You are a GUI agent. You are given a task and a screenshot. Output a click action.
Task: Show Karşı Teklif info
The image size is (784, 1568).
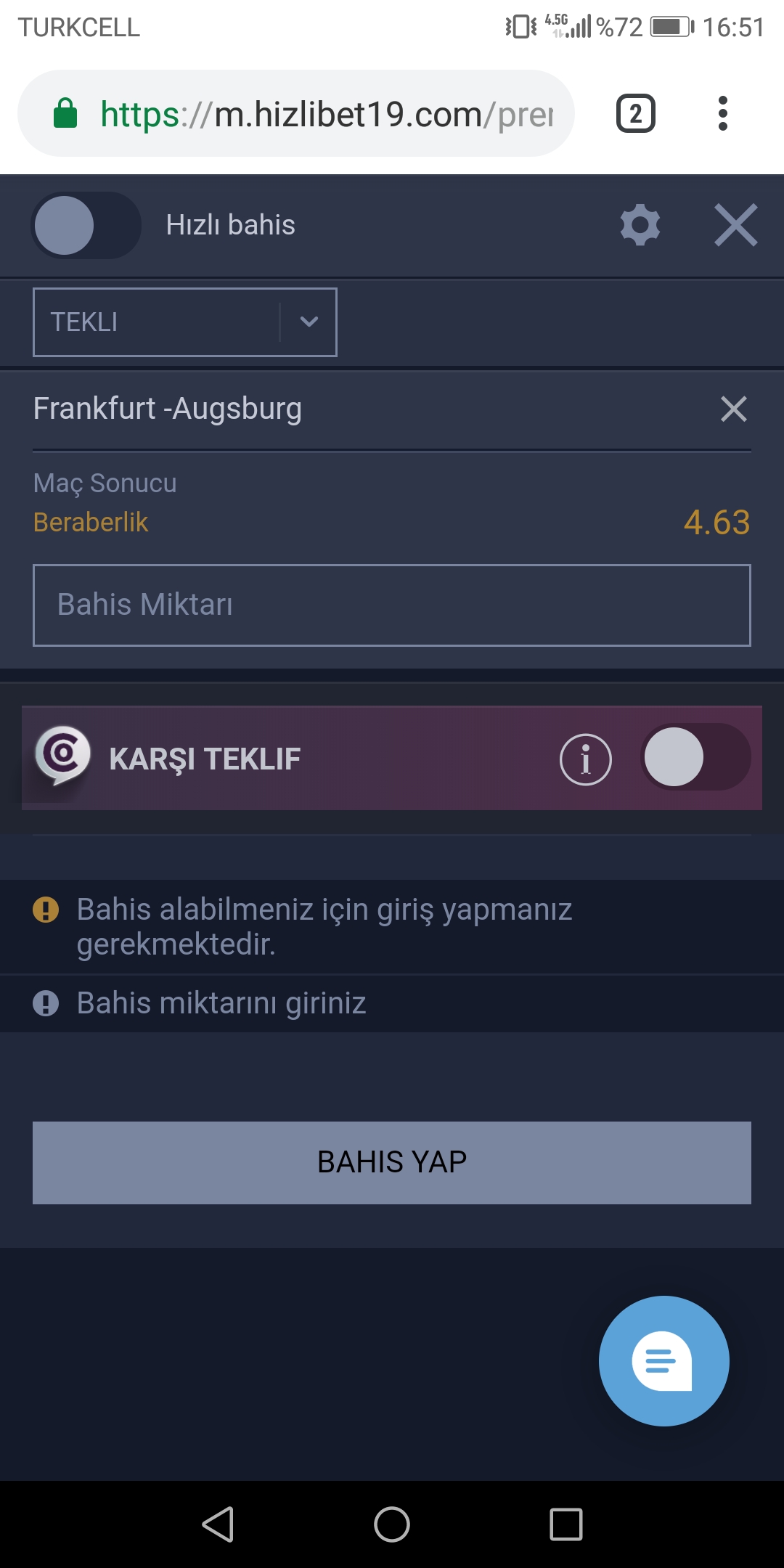coord(586,759)
